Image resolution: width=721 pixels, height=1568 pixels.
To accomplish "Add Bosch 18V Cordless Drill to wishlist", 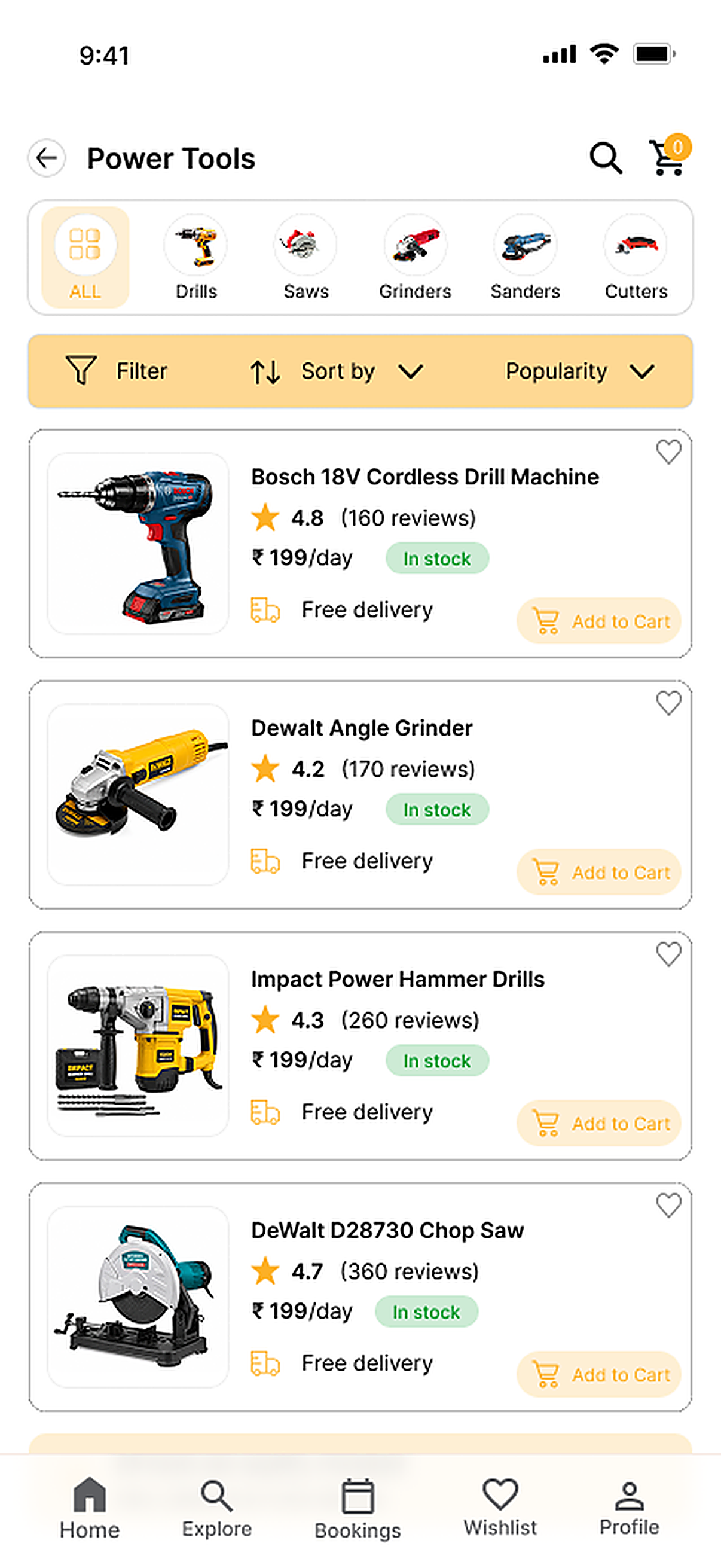I will [x=668, y=452].
